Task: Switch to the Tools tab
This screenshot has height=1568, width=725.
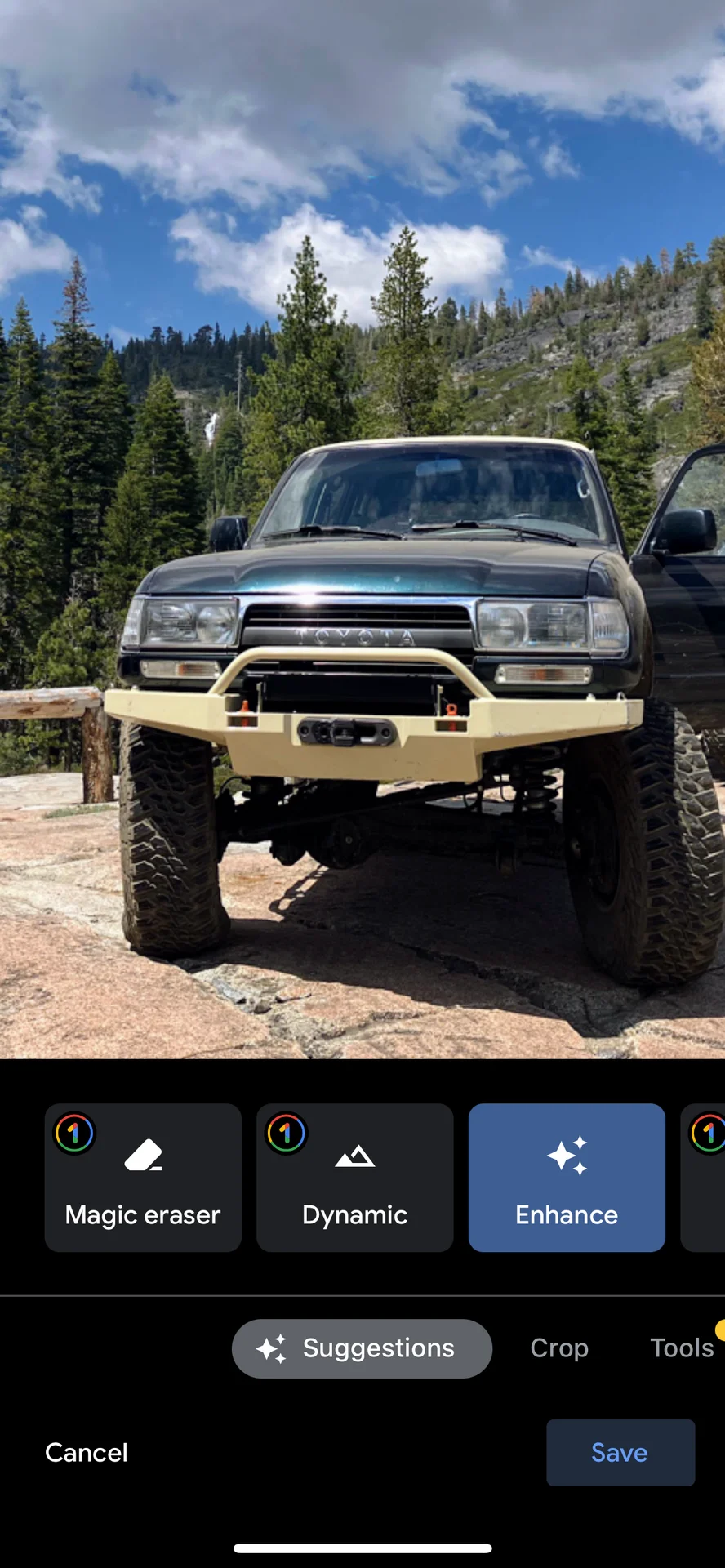Action: 681,1348
